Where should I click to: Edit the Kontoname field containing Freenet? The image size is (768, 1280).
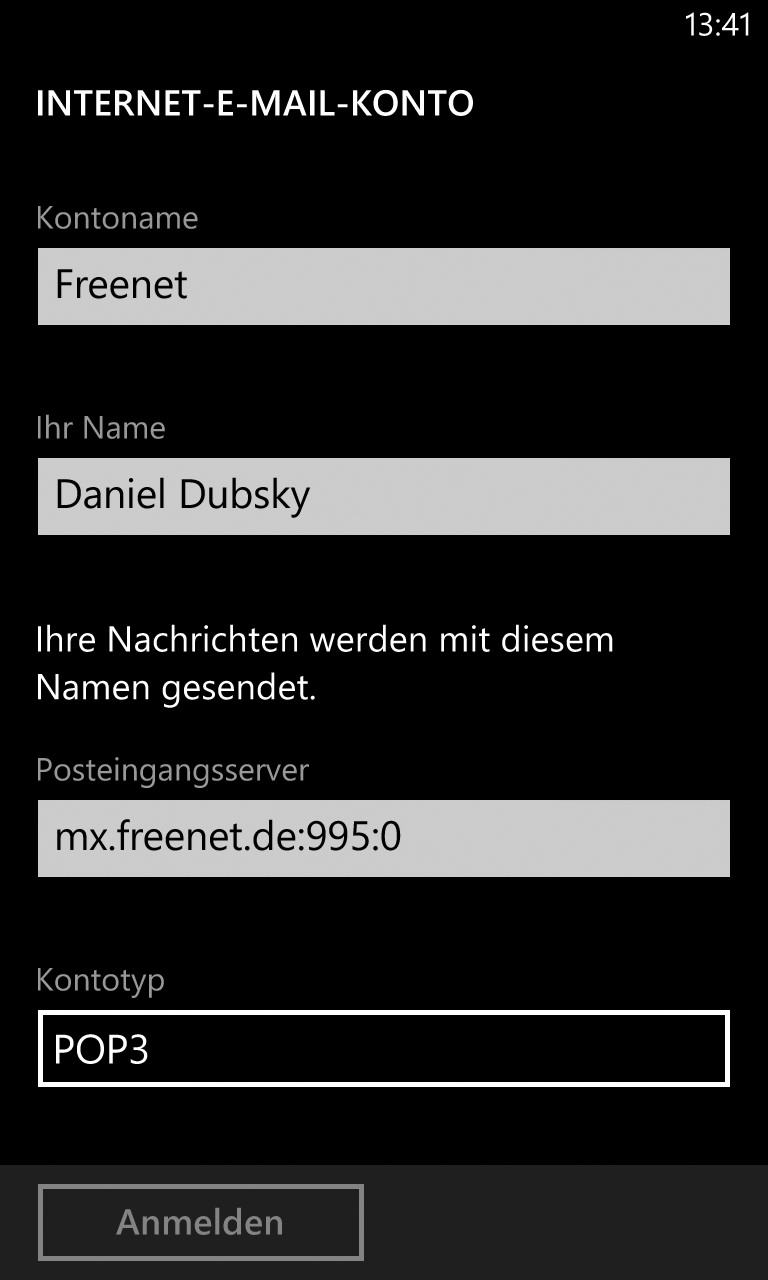point(384,286)
